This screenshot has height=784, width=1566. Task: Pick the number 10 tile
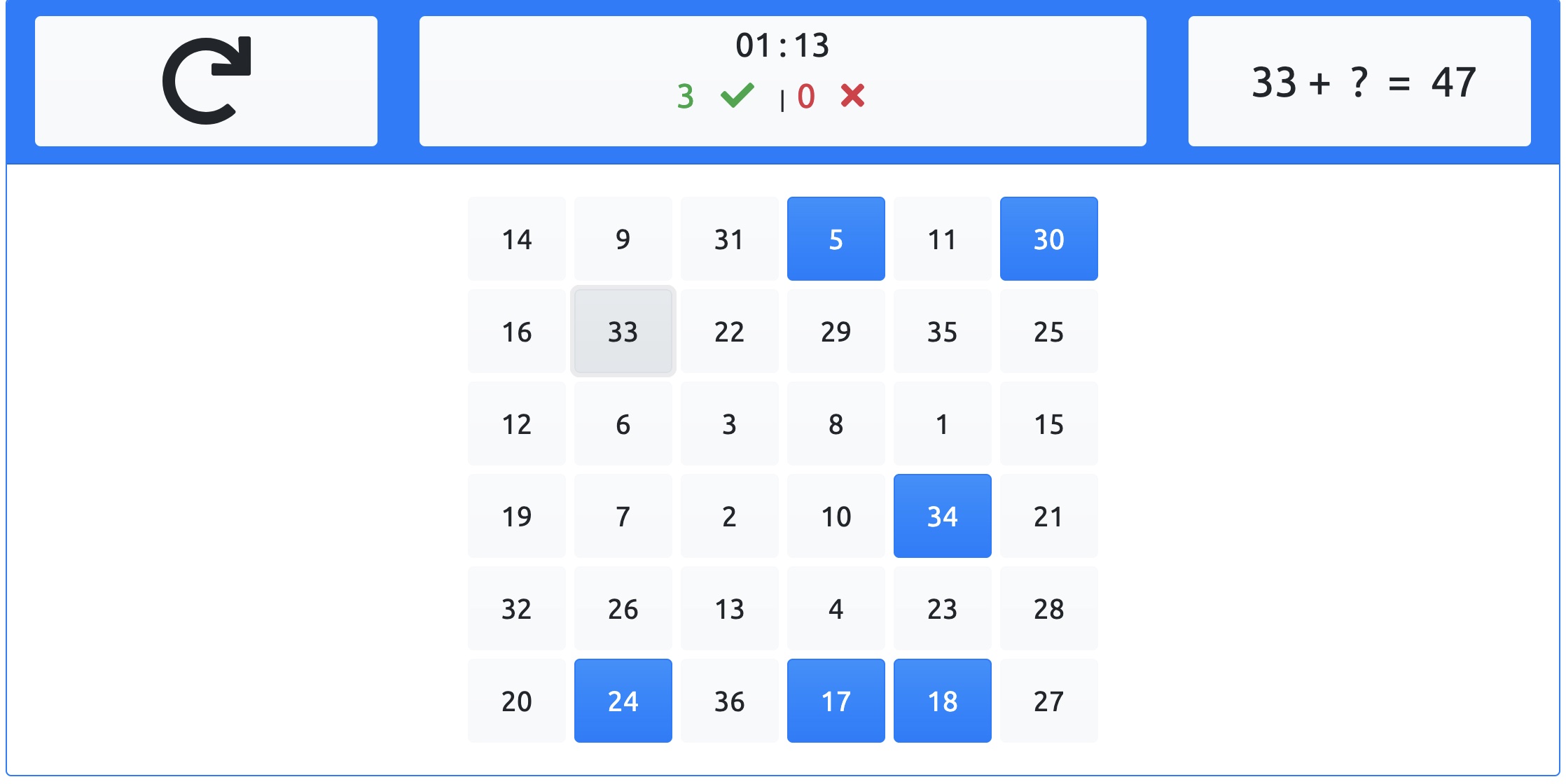click(x=836, y=517)
